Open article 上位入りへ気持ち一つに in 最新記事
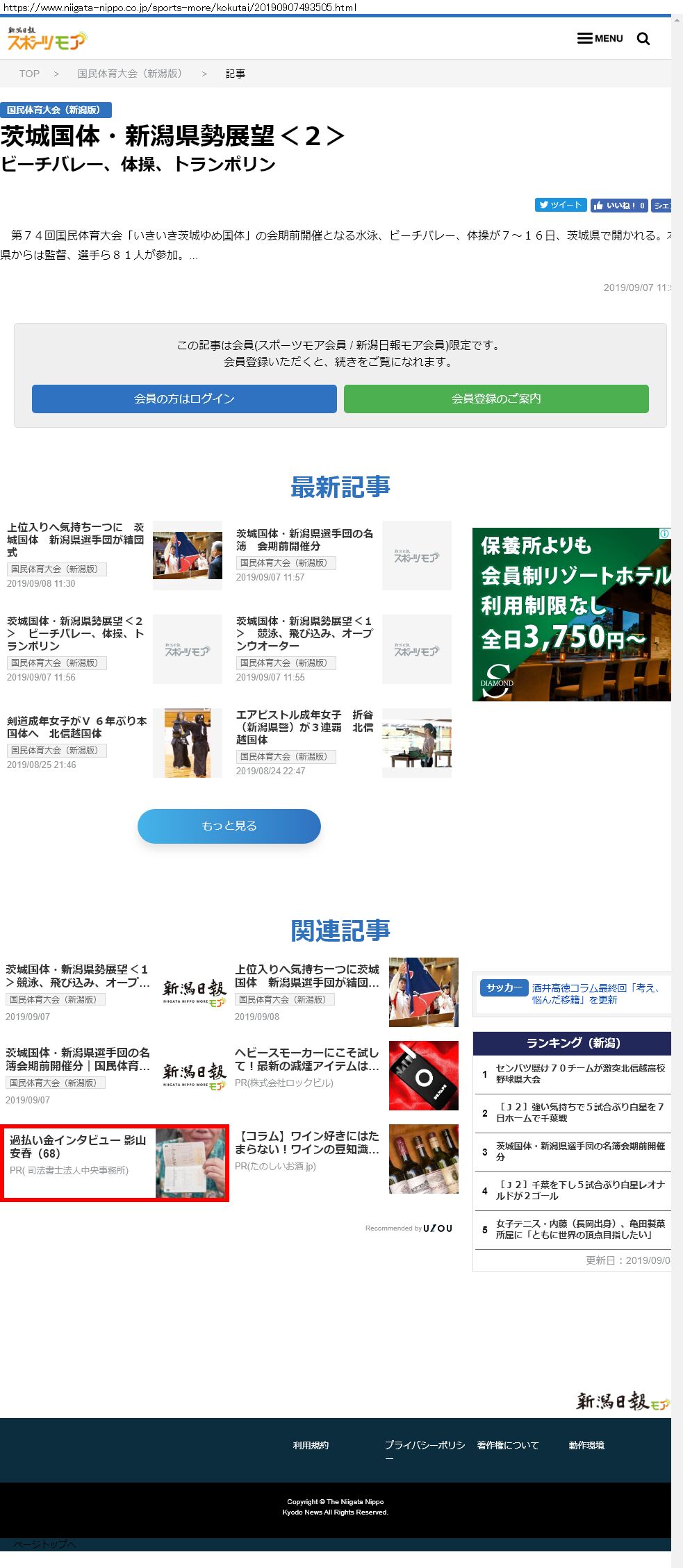The height and width of the screenshot is (1568, 683). pos(76,540)
